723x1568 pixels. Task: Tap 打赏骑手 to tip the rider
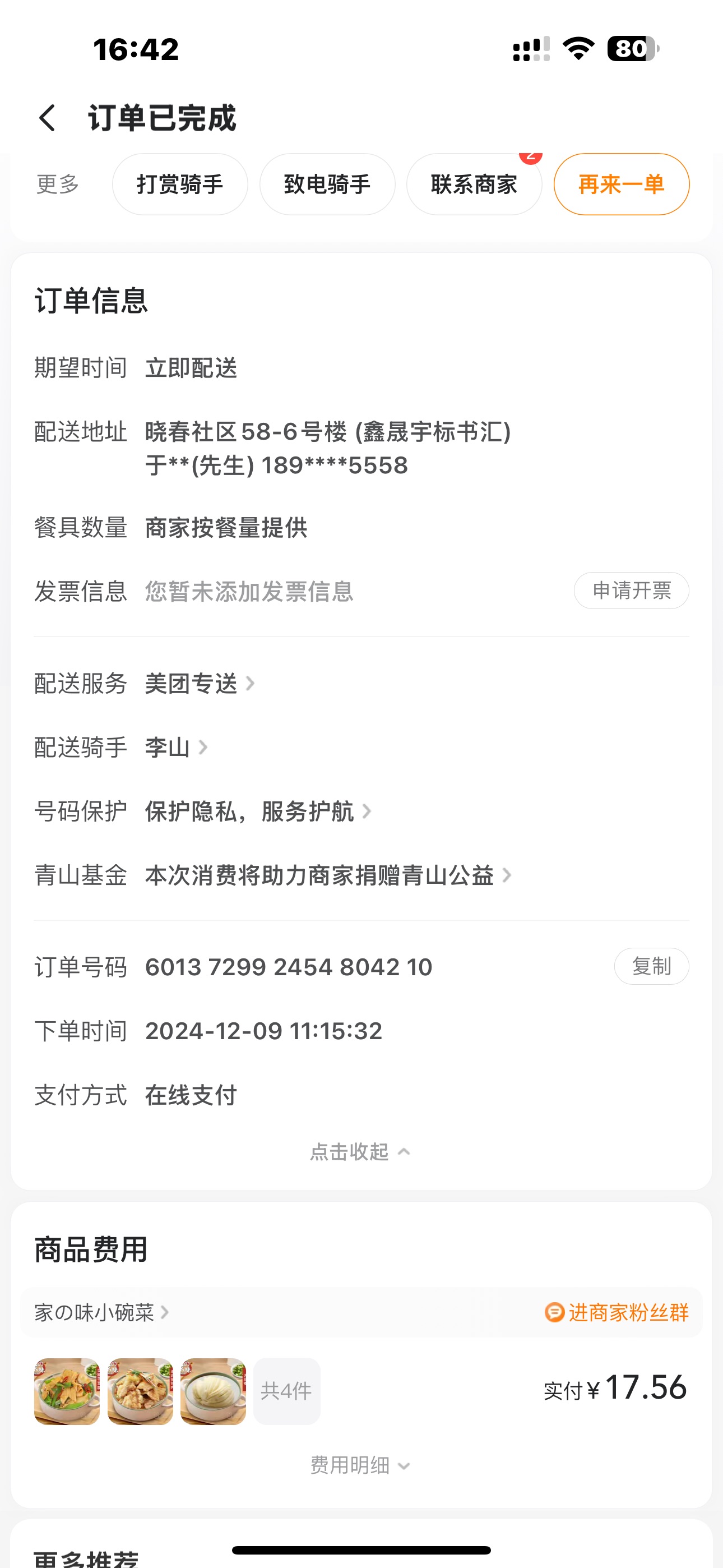pos(179,185)
